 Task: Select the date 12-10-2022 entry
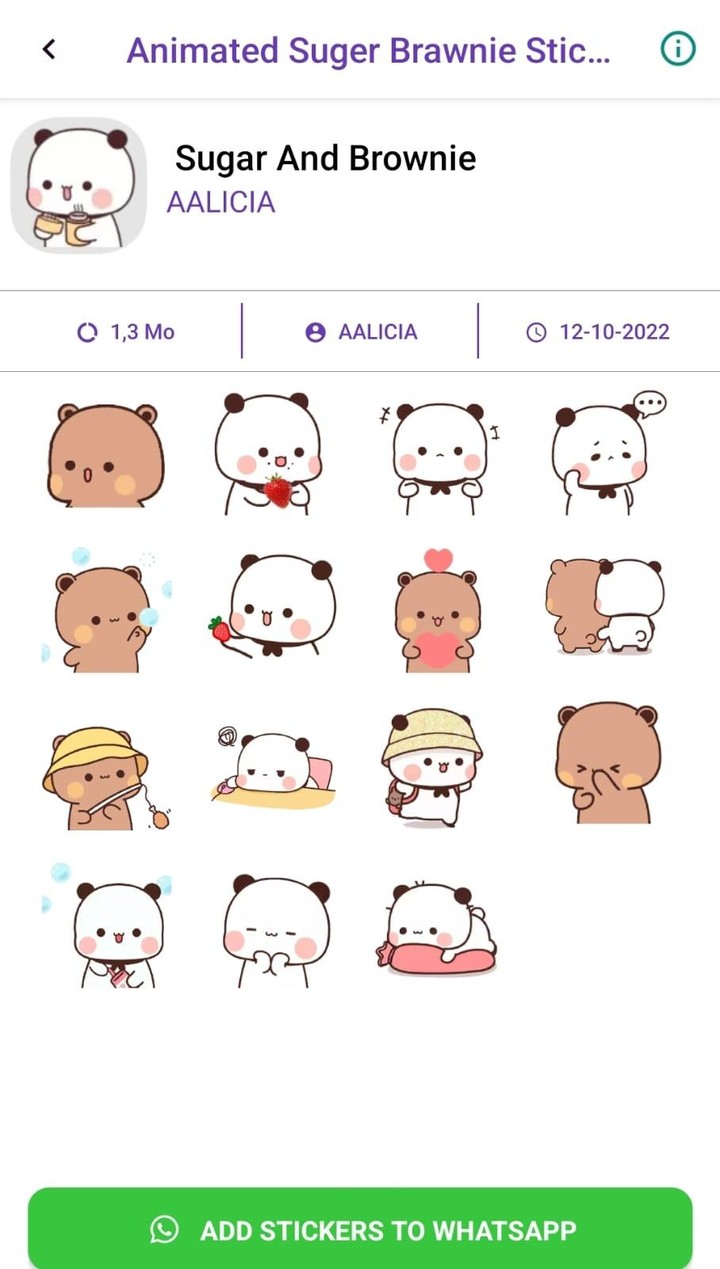tap(610, 331)
